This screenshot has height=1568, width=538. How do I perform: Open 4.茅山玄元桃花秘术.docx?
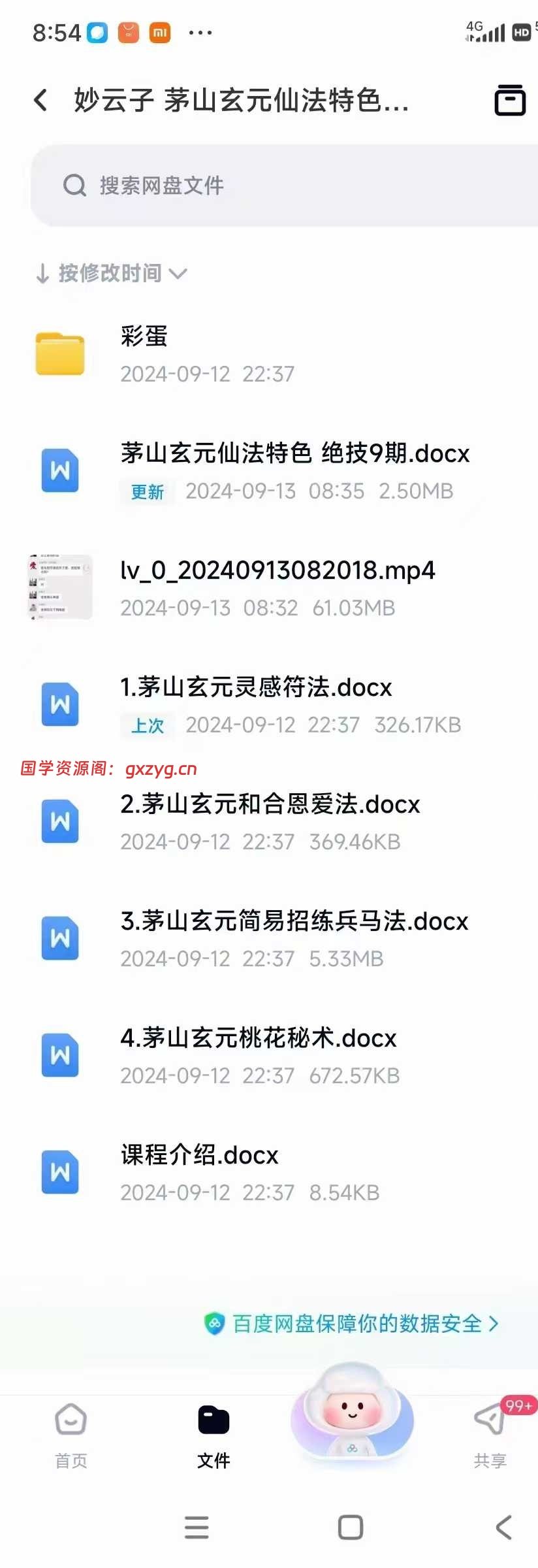pos(258,1056)
